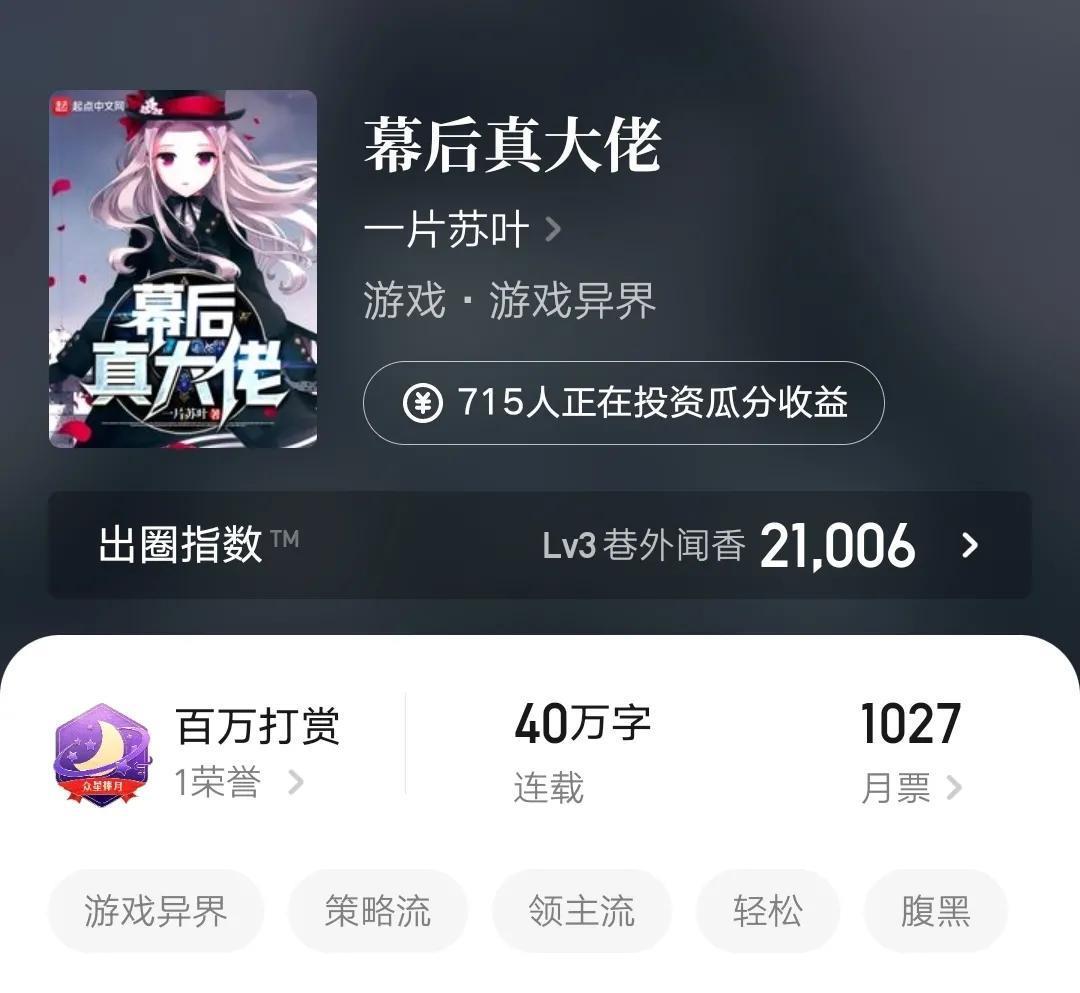Select the 轻松 tag chip

(767, 911)
